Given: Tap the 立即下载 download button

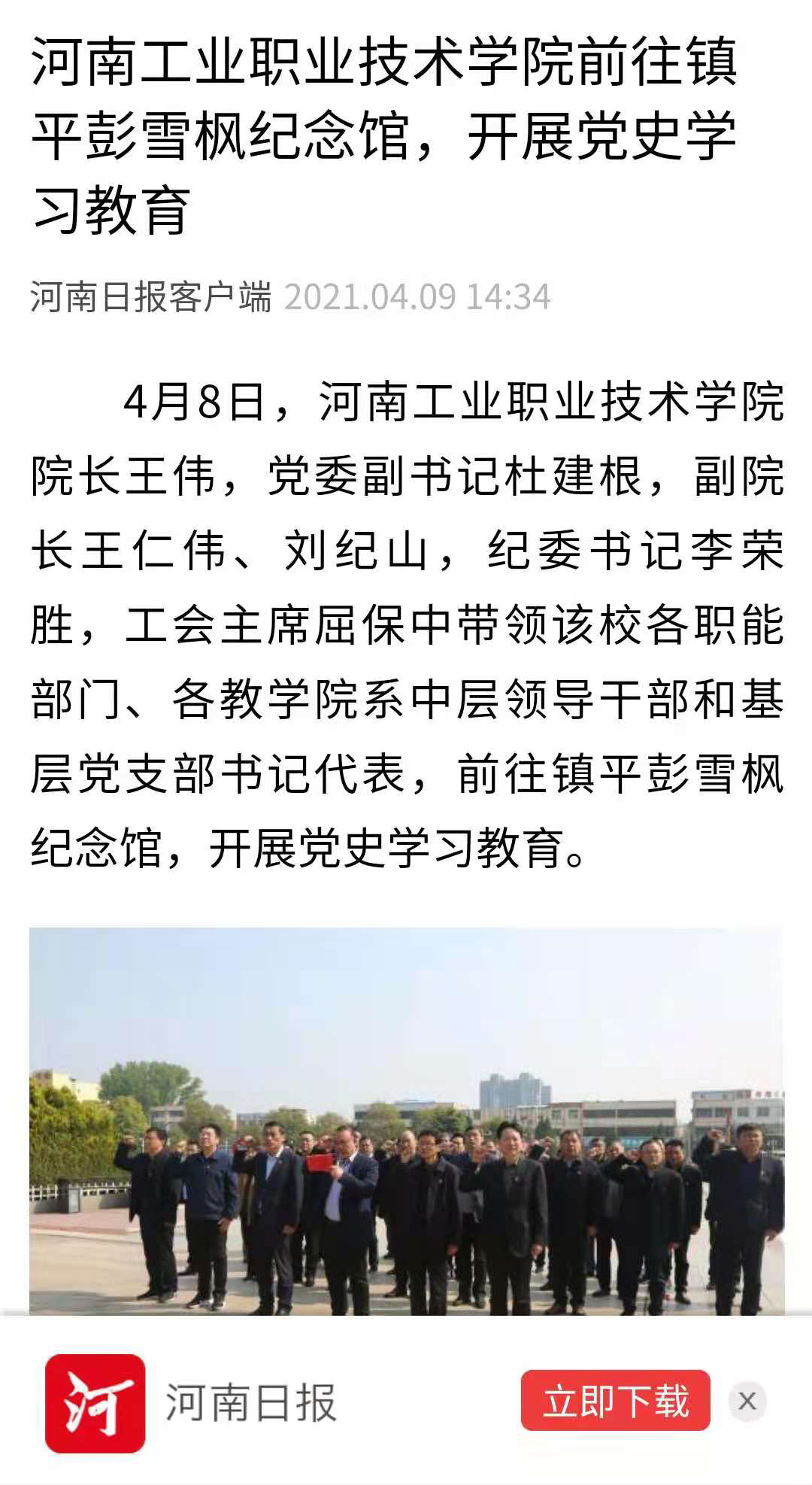Looking at the screenshot, I should click(615, 1401).
